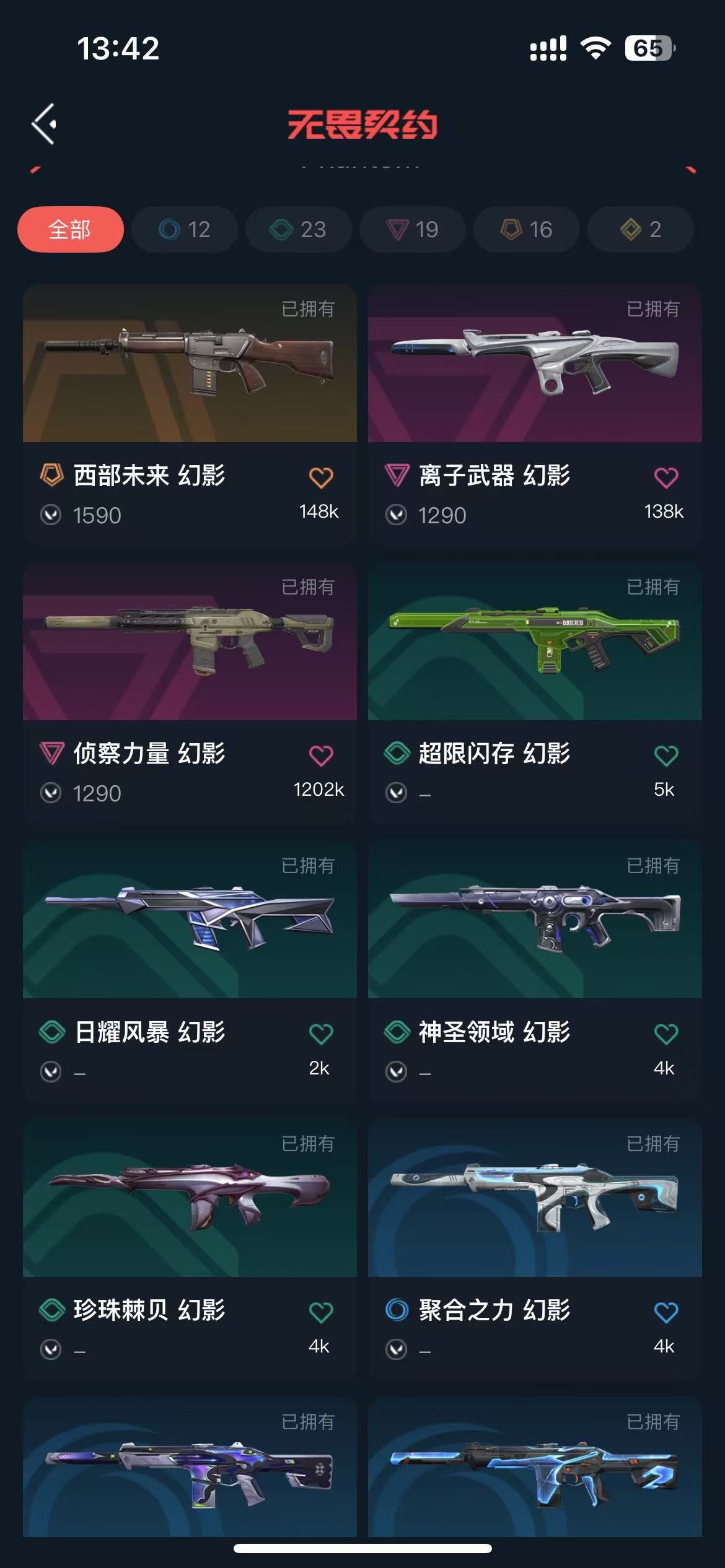Image resolution: width=725 pixels, height=1568 pixels.
Task: Select the 全部 filter chip
Action: 70,230
